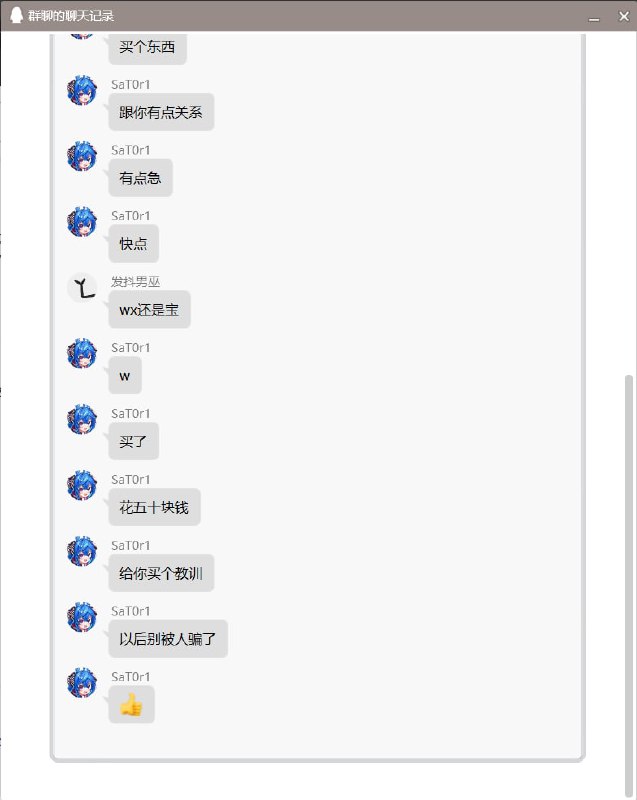The height and width of the screenshot is (800, 637).
Task: Open 发抖男巫's avatar profile
Action: point(82,288)
